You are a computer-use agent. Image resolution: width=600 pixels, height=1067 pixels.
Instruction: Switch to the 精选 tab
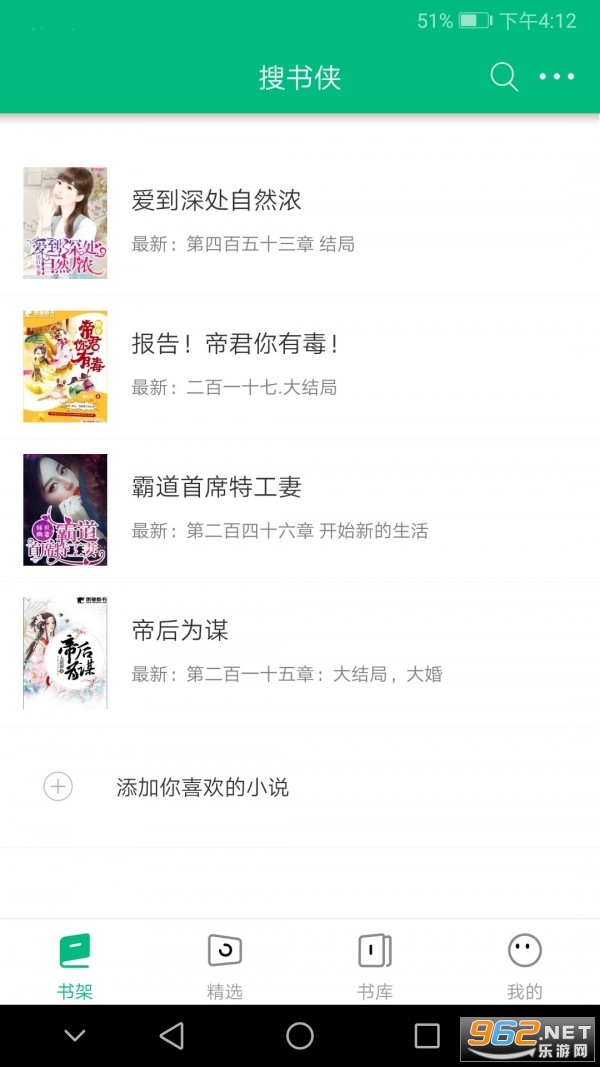(x=225, y=964)
